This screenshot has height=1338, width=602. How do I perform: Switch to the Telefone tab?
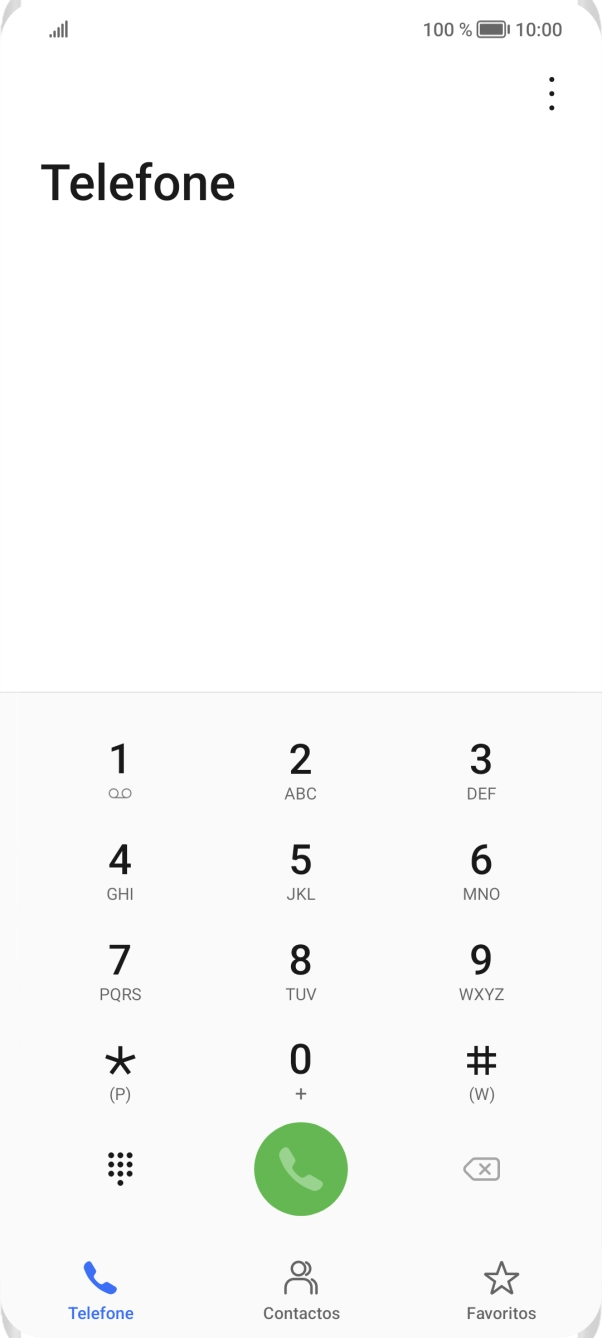coord(101,1290)
